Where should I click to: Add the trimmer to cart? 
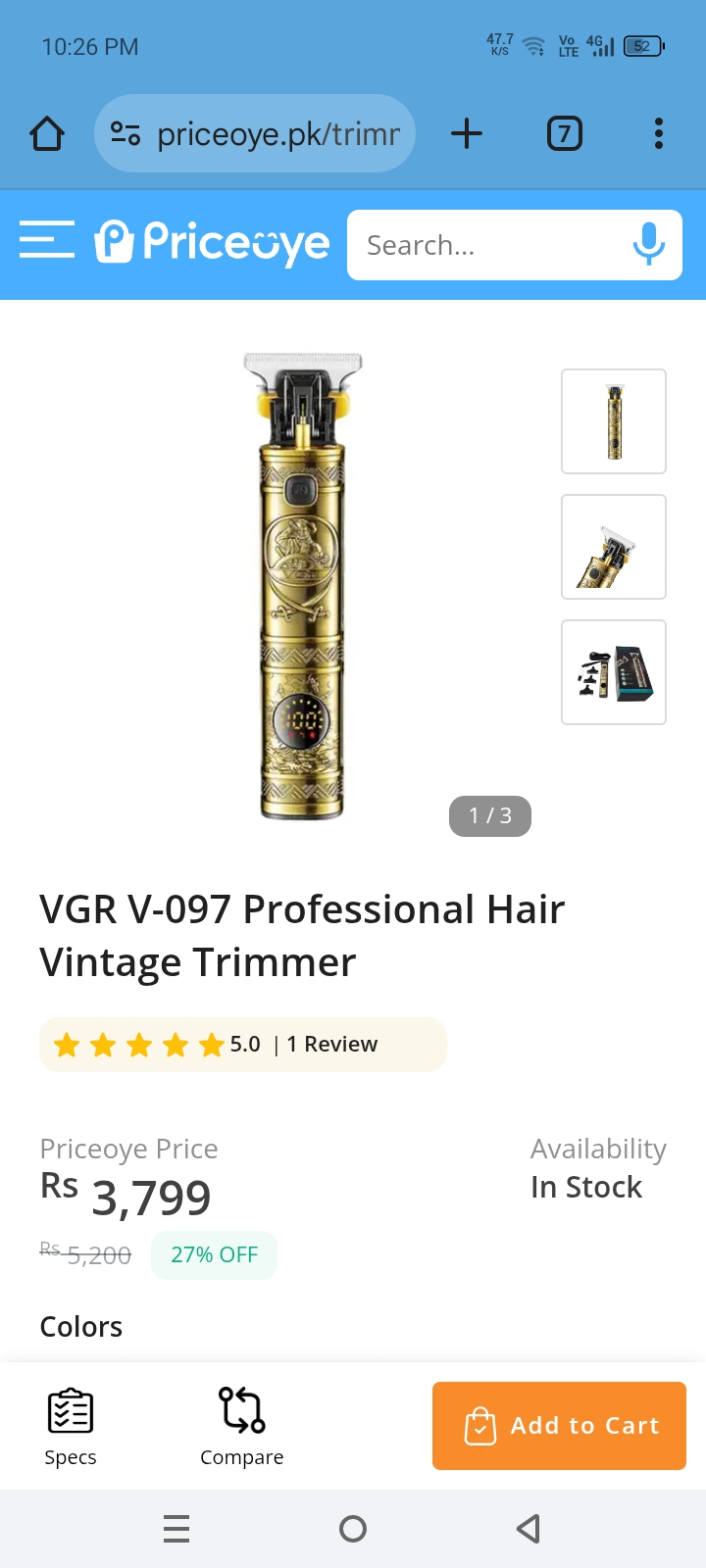[x=559, y=1426]
